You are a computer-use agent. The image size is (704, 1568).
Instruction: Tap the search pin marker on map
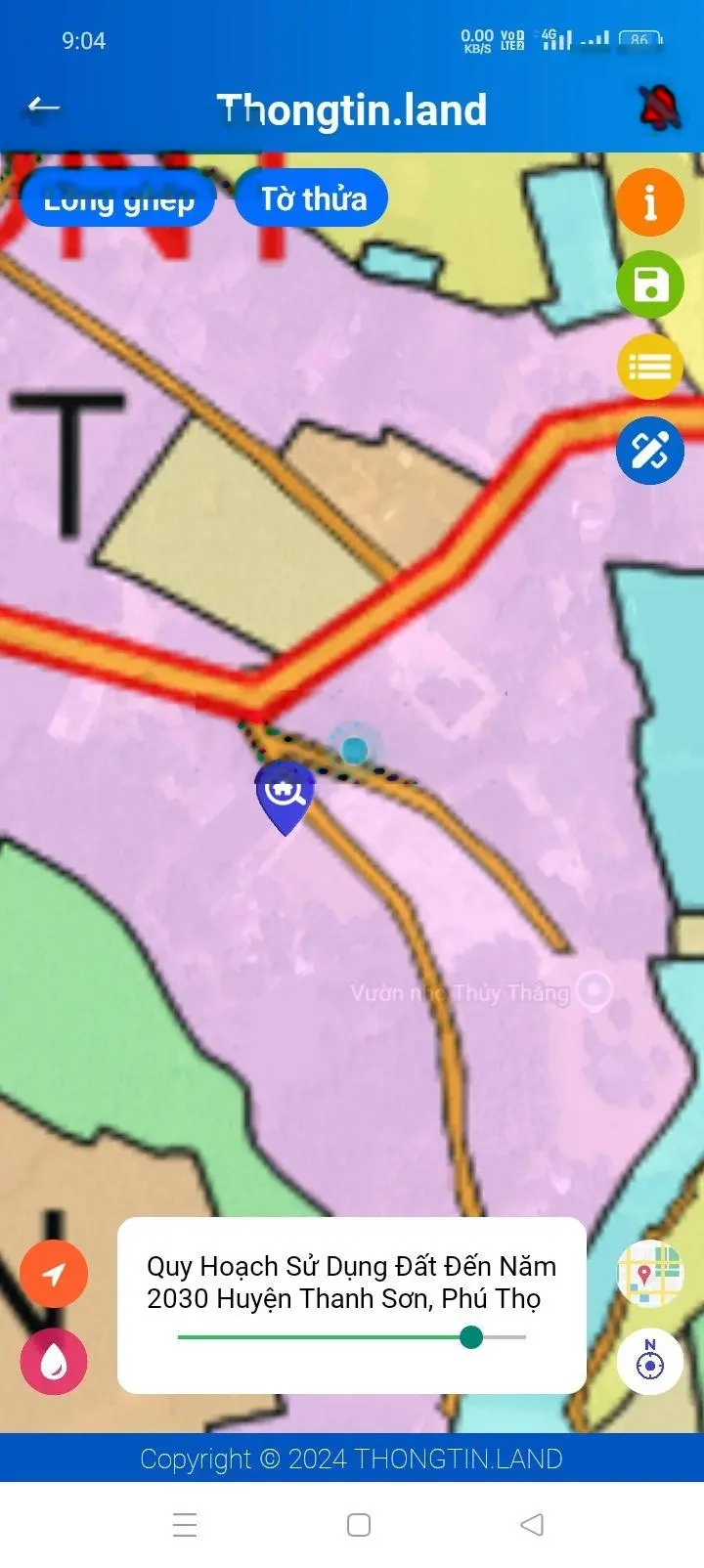pyautogui.click(x=285, y=794)
